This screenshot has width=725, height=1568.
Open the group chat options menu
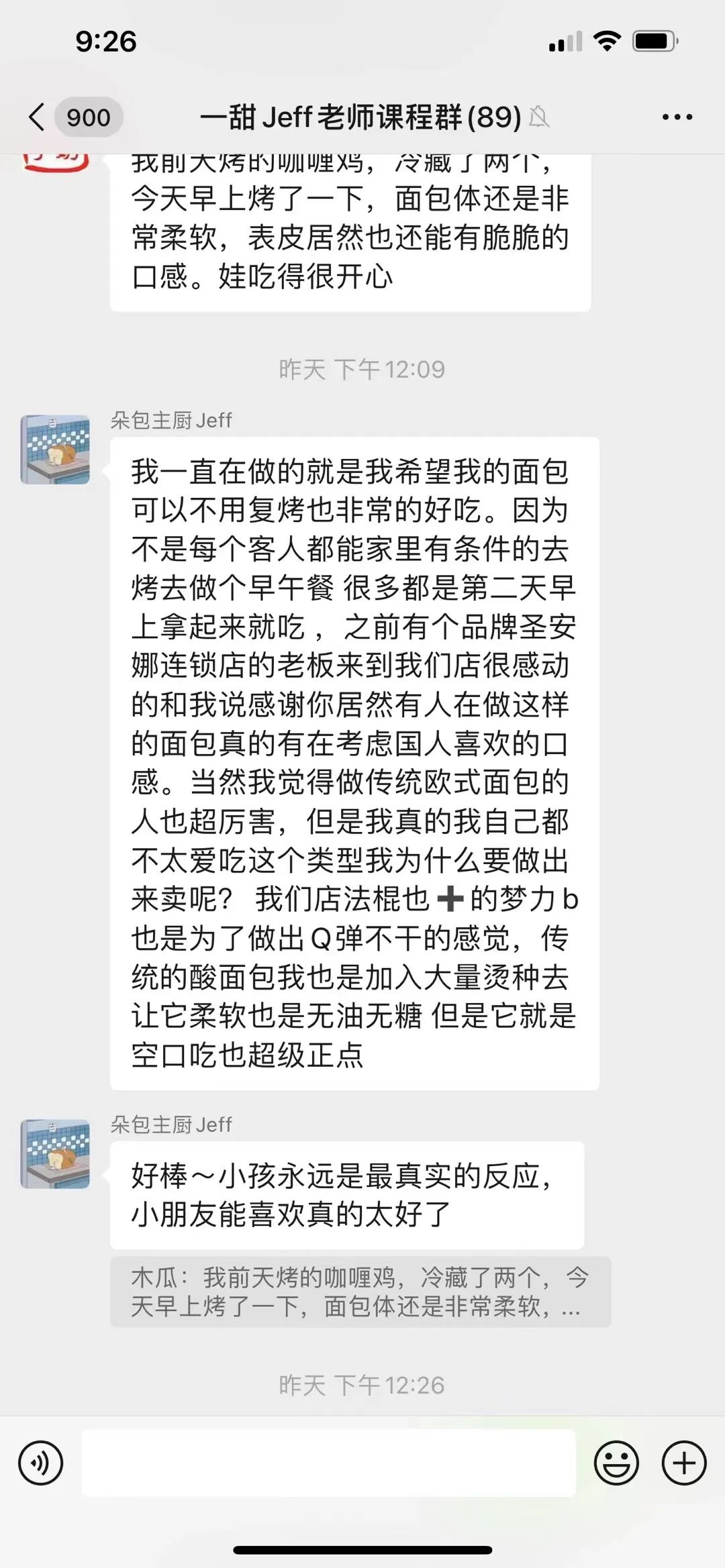point(677,117)
